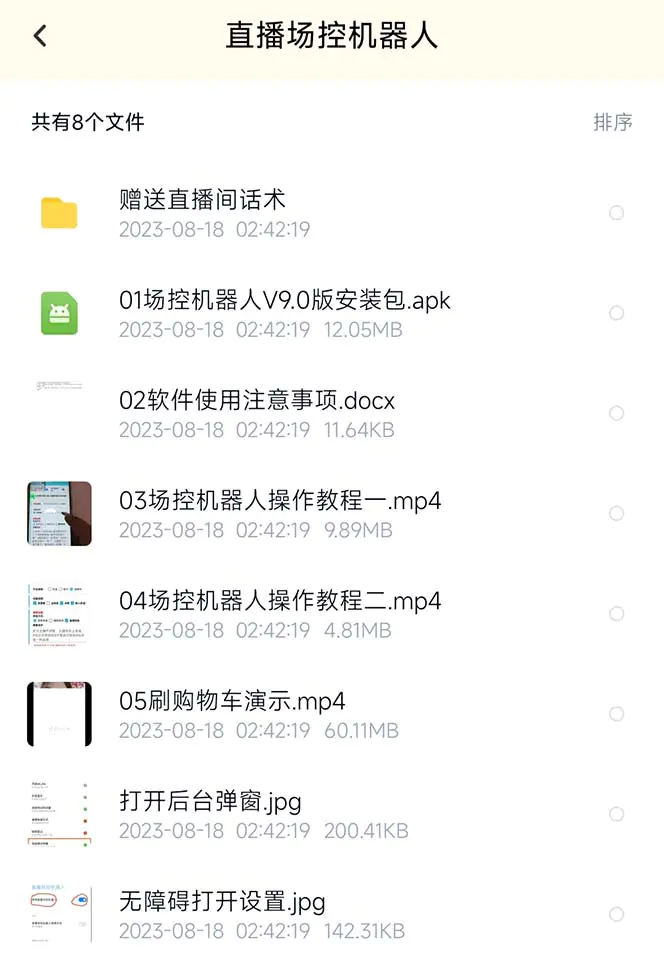The height and width of the screenshot is (977, 664).
Task: Mark 02软件使用注意事项.docx as selected
Action: (x=617, y=413)
